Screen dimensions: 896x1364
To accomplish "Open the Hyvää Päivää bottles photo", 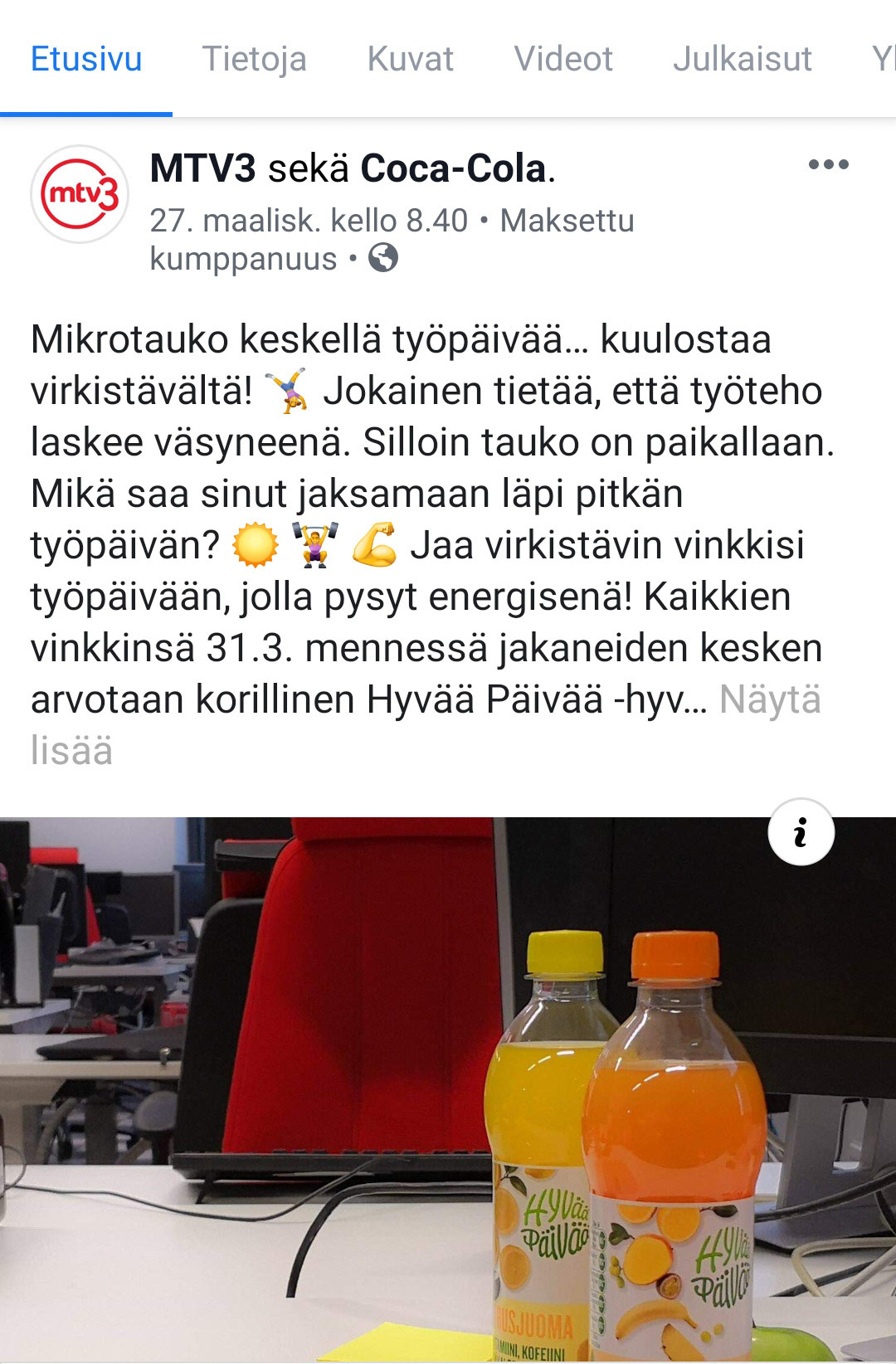I will [x=448, y=1095].
